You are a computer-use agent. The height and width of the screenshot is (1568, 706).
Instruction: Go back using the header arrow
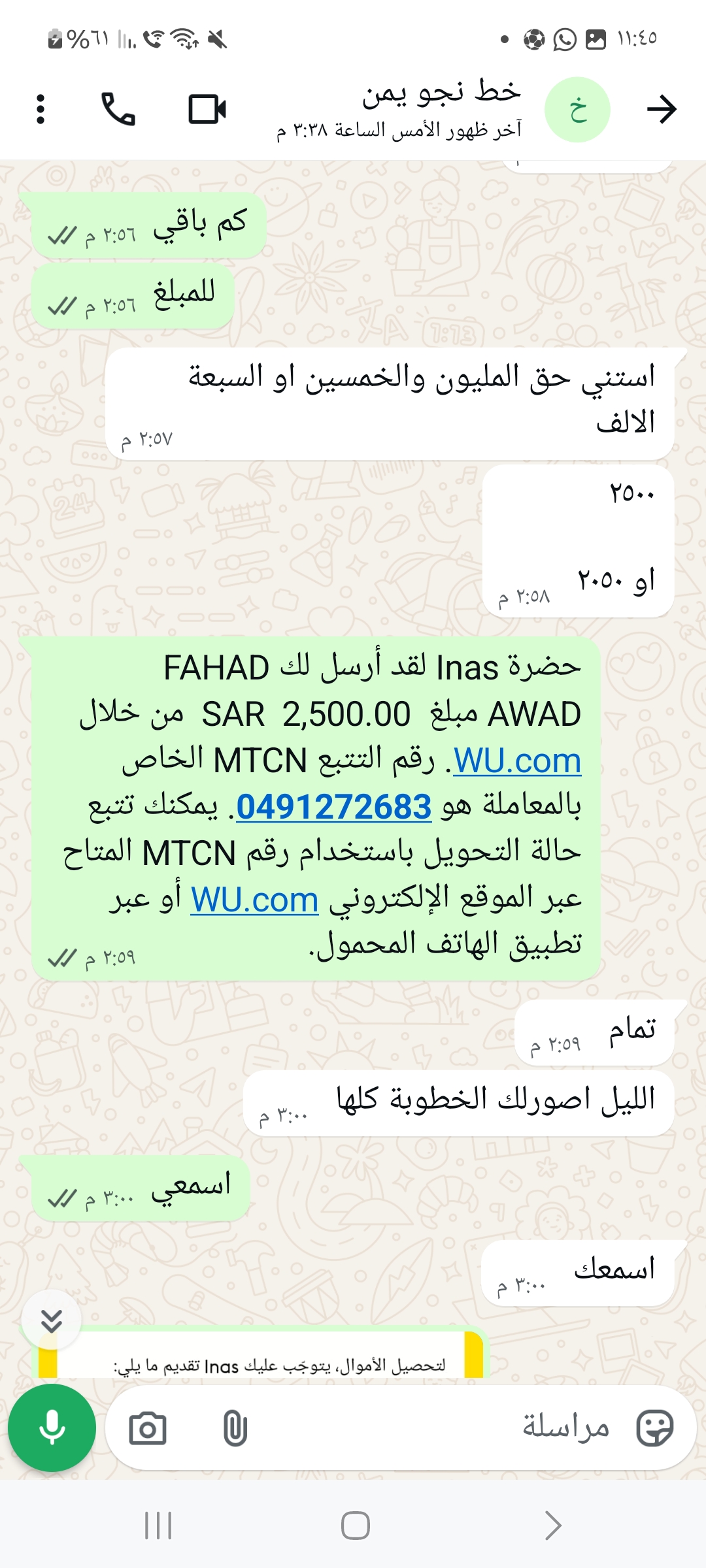point(661,109)
